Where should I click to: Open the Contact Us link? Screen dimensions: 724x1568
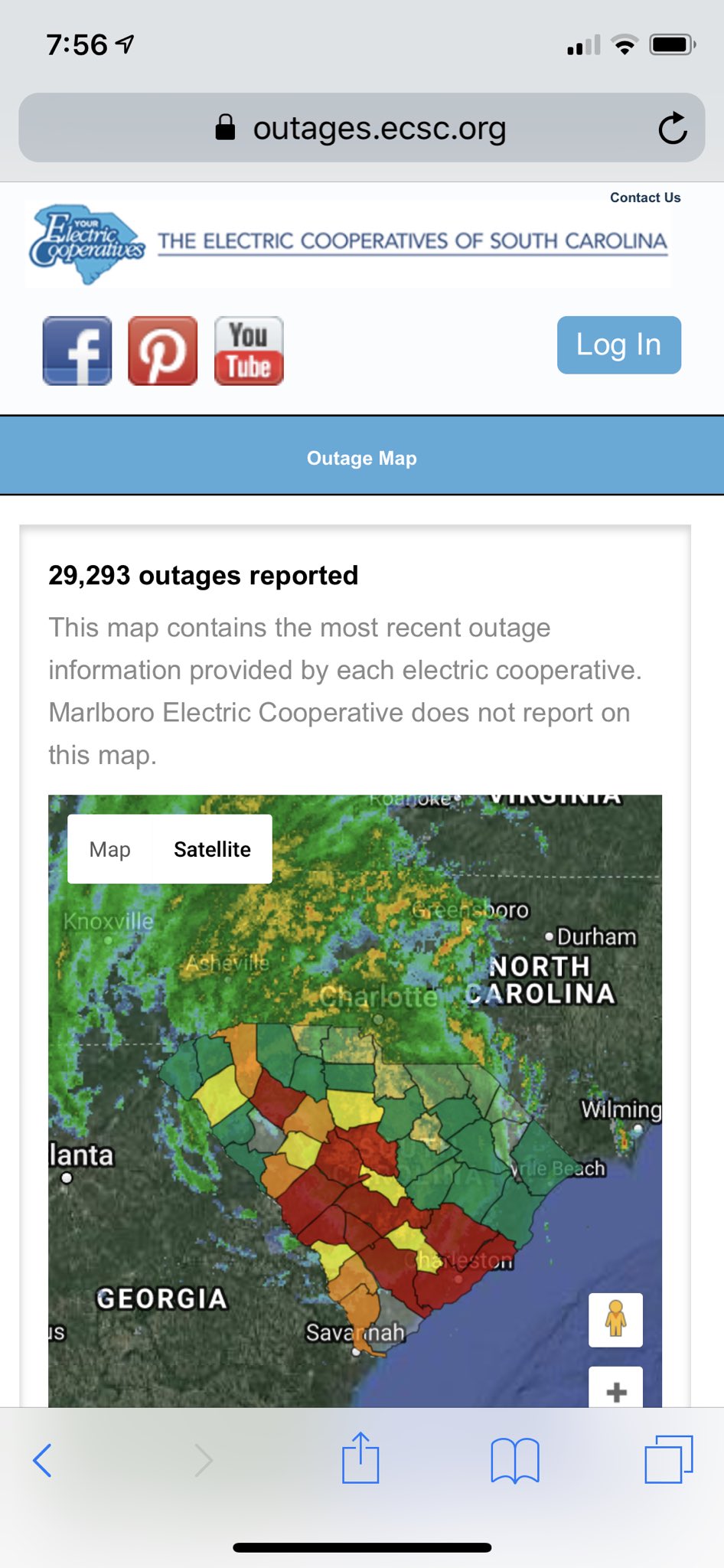pyautogui.click(x=645, y=198)
